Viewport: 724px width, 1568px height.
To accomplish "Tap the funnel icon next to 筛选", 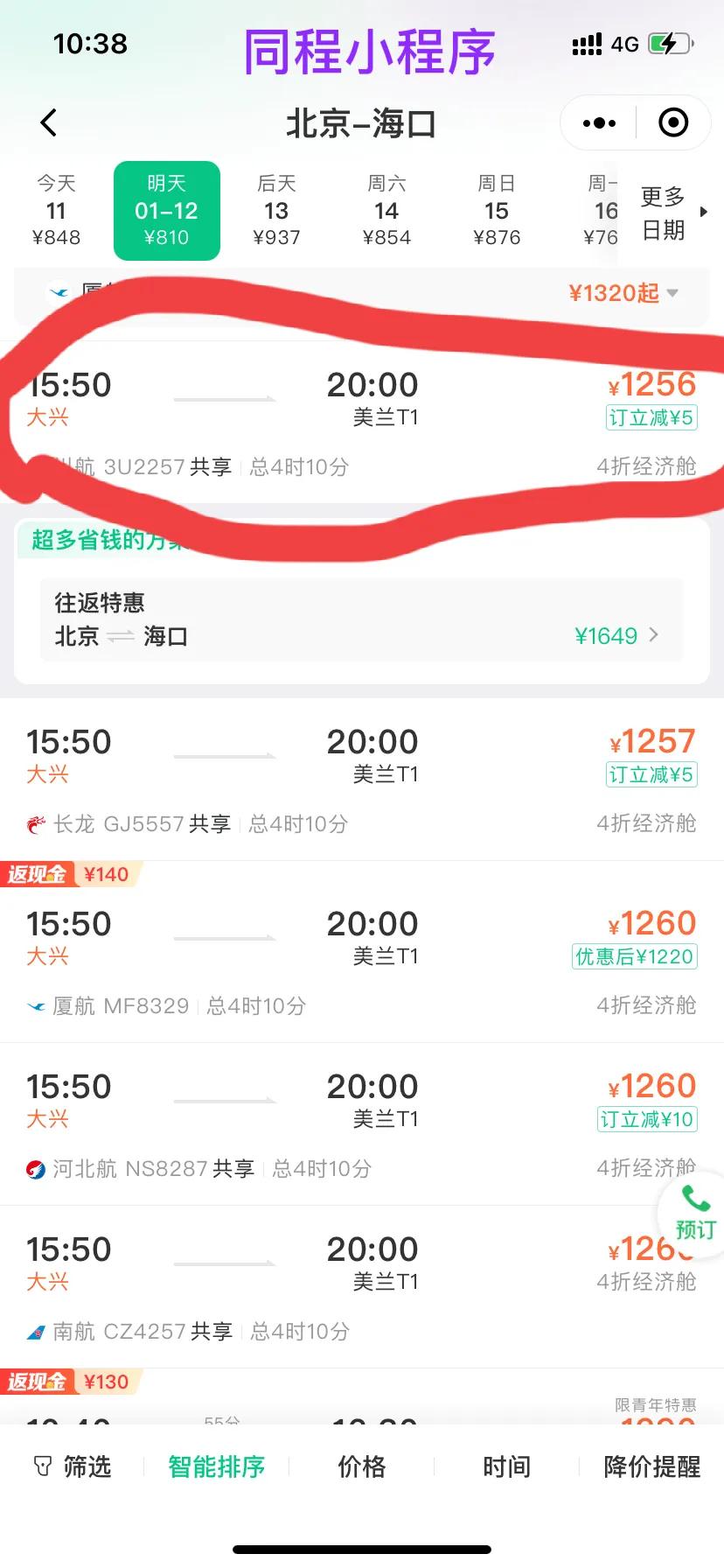I will pyautogui.click(x=42, y=1466).
